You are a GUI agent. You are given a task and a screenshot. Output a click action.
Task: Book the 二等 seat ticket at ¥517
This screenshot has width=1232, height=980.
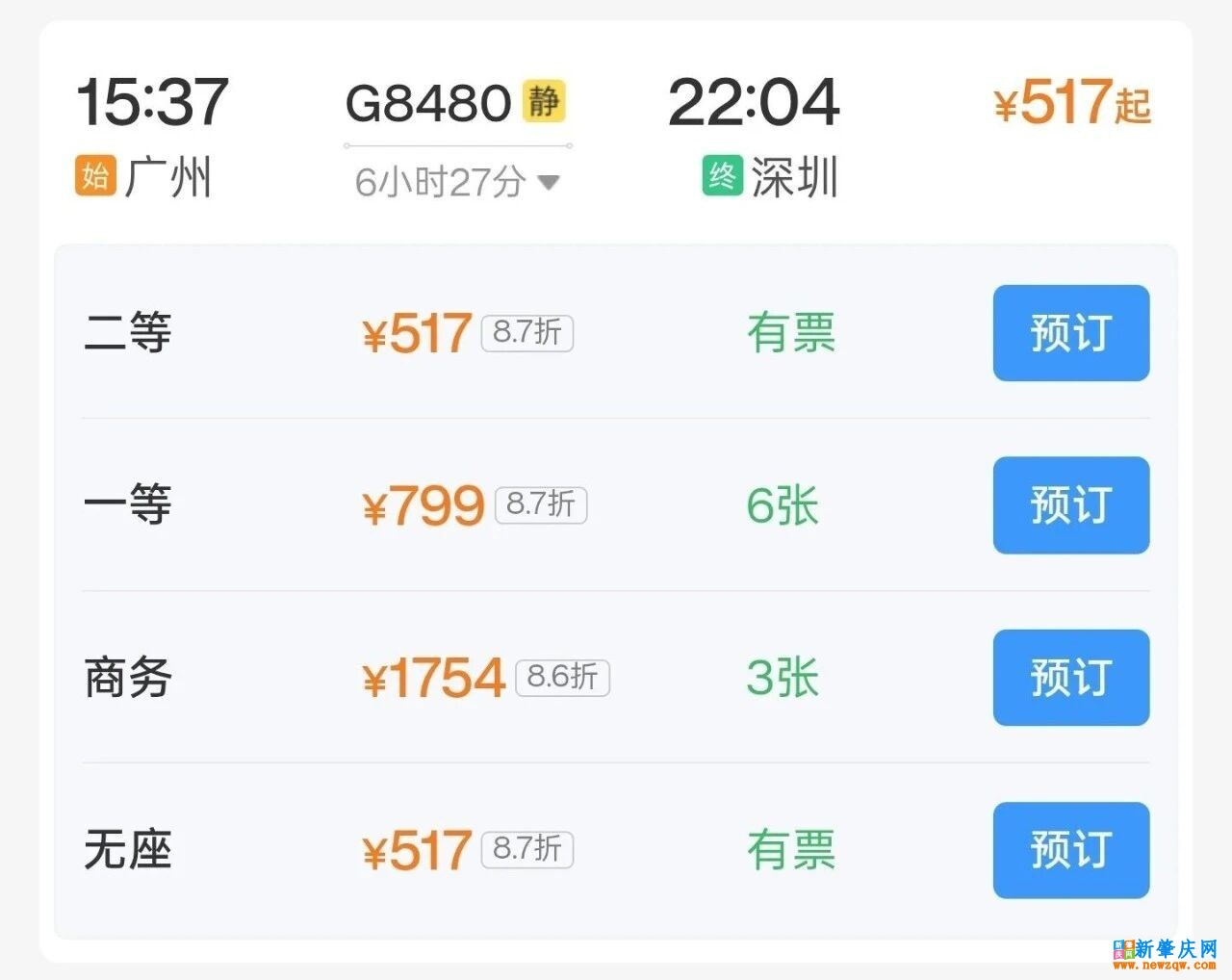point(1070,333)
